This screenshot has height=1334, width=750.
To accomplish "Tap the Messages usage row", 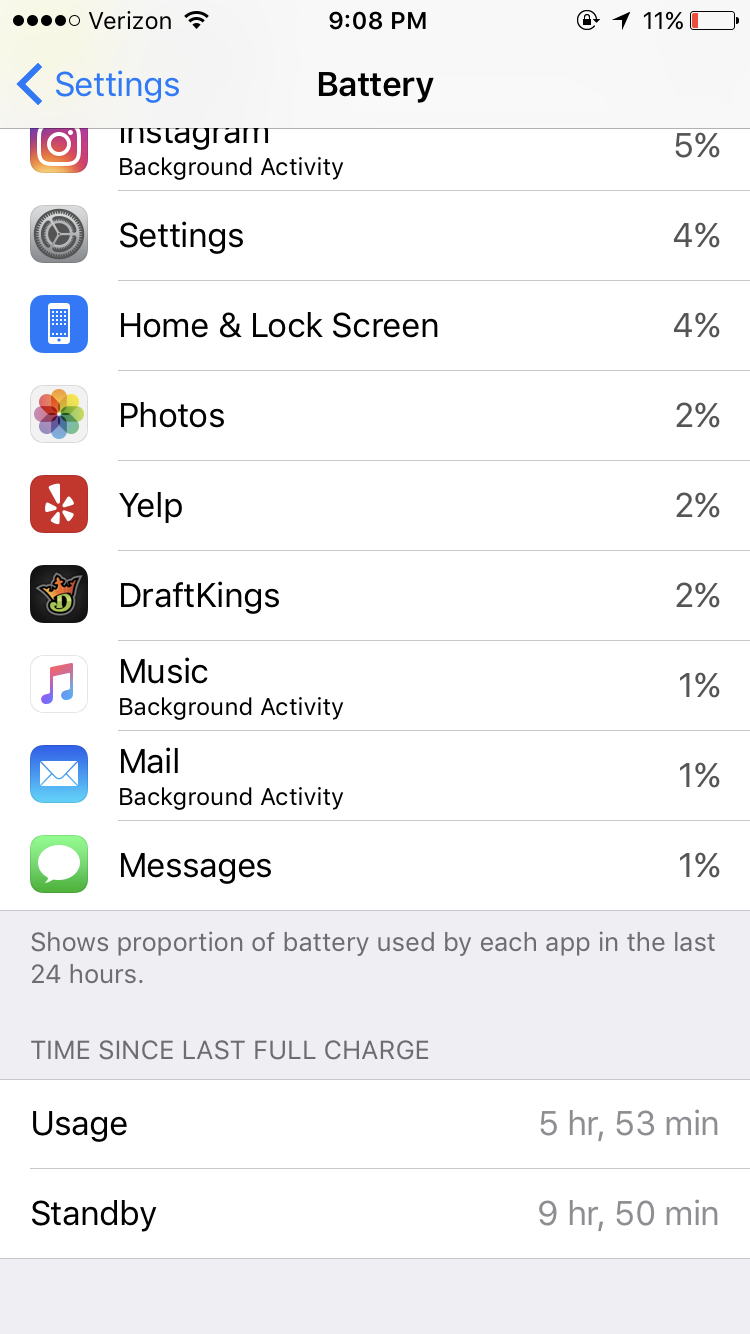I will pos(375,865).
